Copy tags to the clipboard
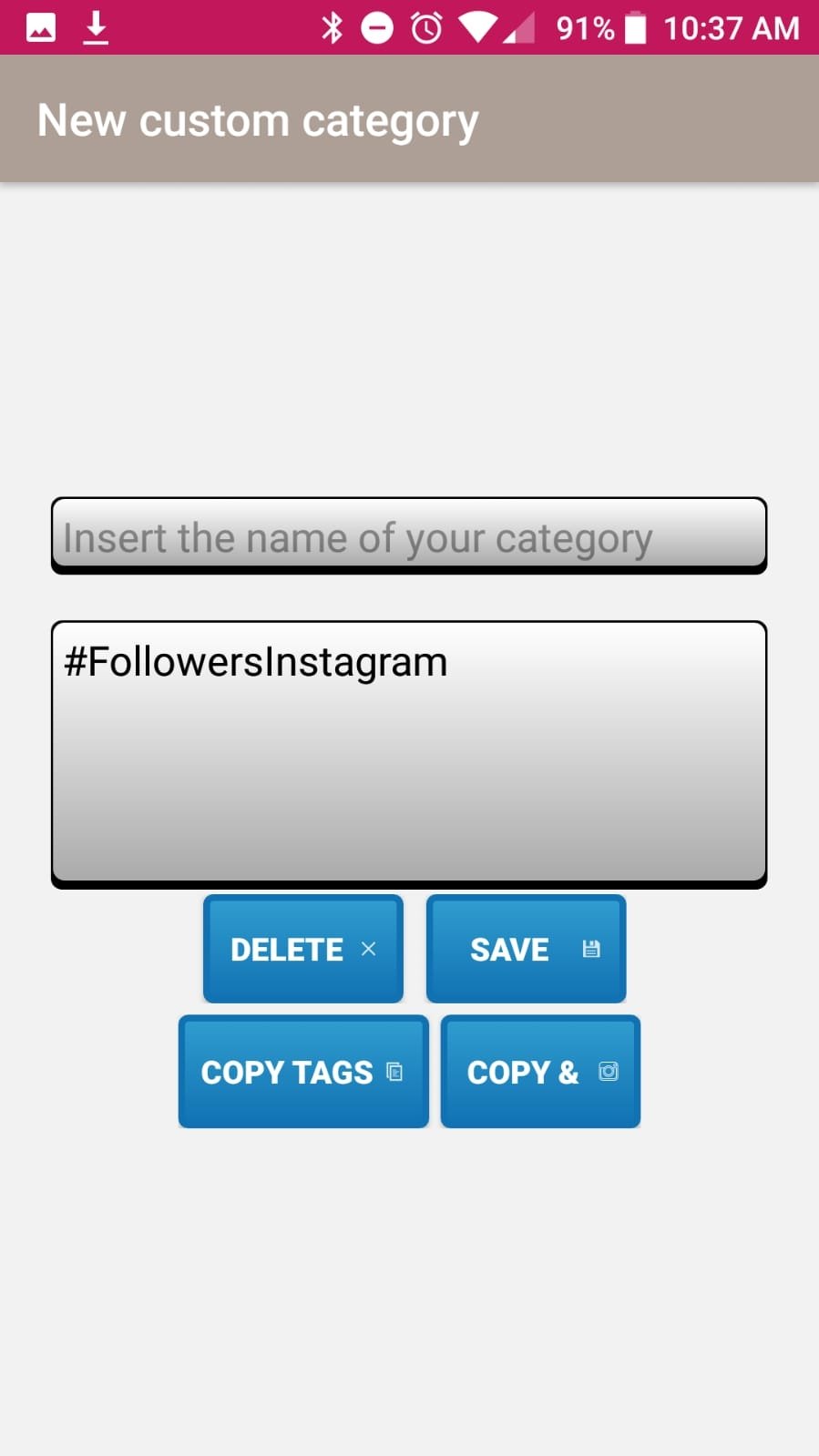The width and height of the screenshot is (819, 1456). (x=303, y=1072)
